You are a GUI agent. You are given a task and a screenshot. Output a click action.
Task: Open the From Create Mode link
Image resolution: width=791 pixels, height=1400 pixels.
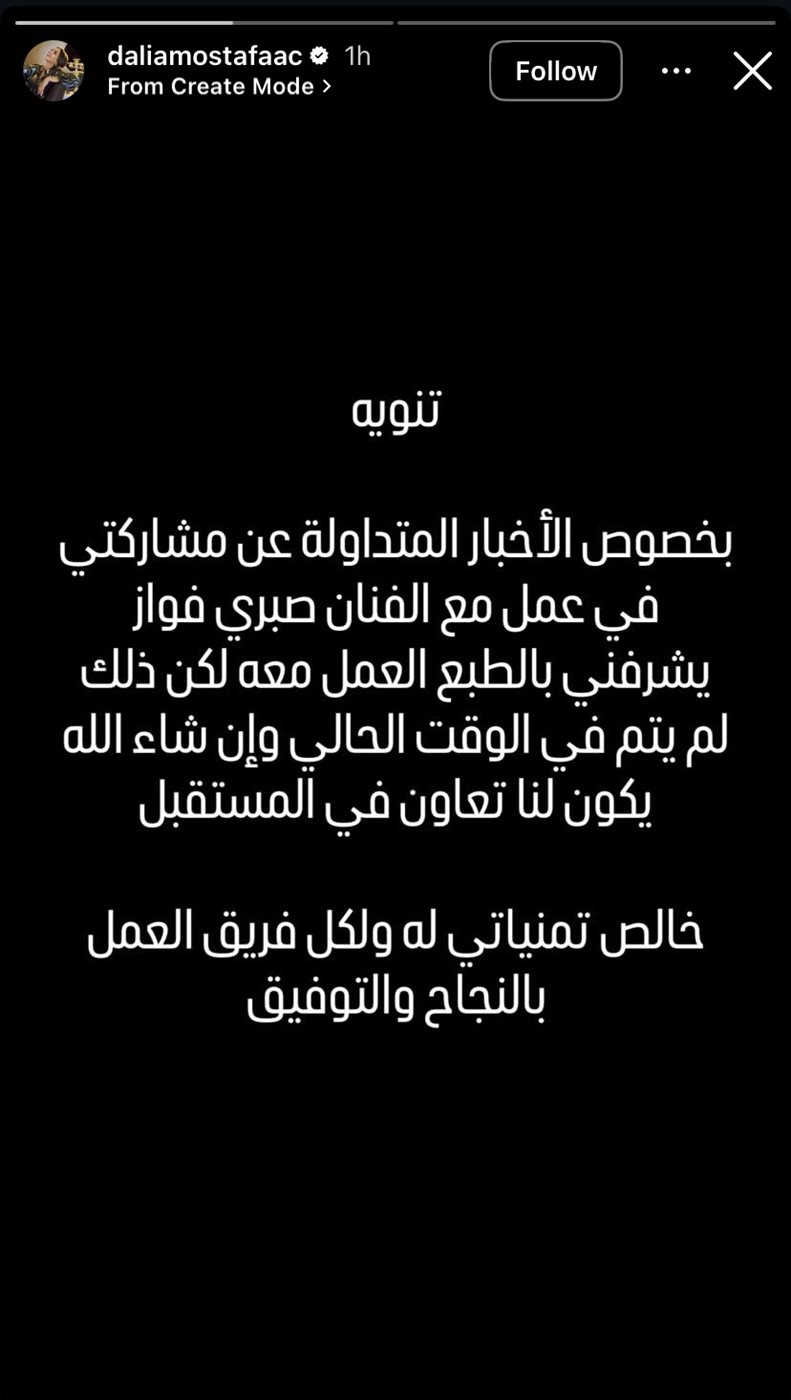point(219,87)
